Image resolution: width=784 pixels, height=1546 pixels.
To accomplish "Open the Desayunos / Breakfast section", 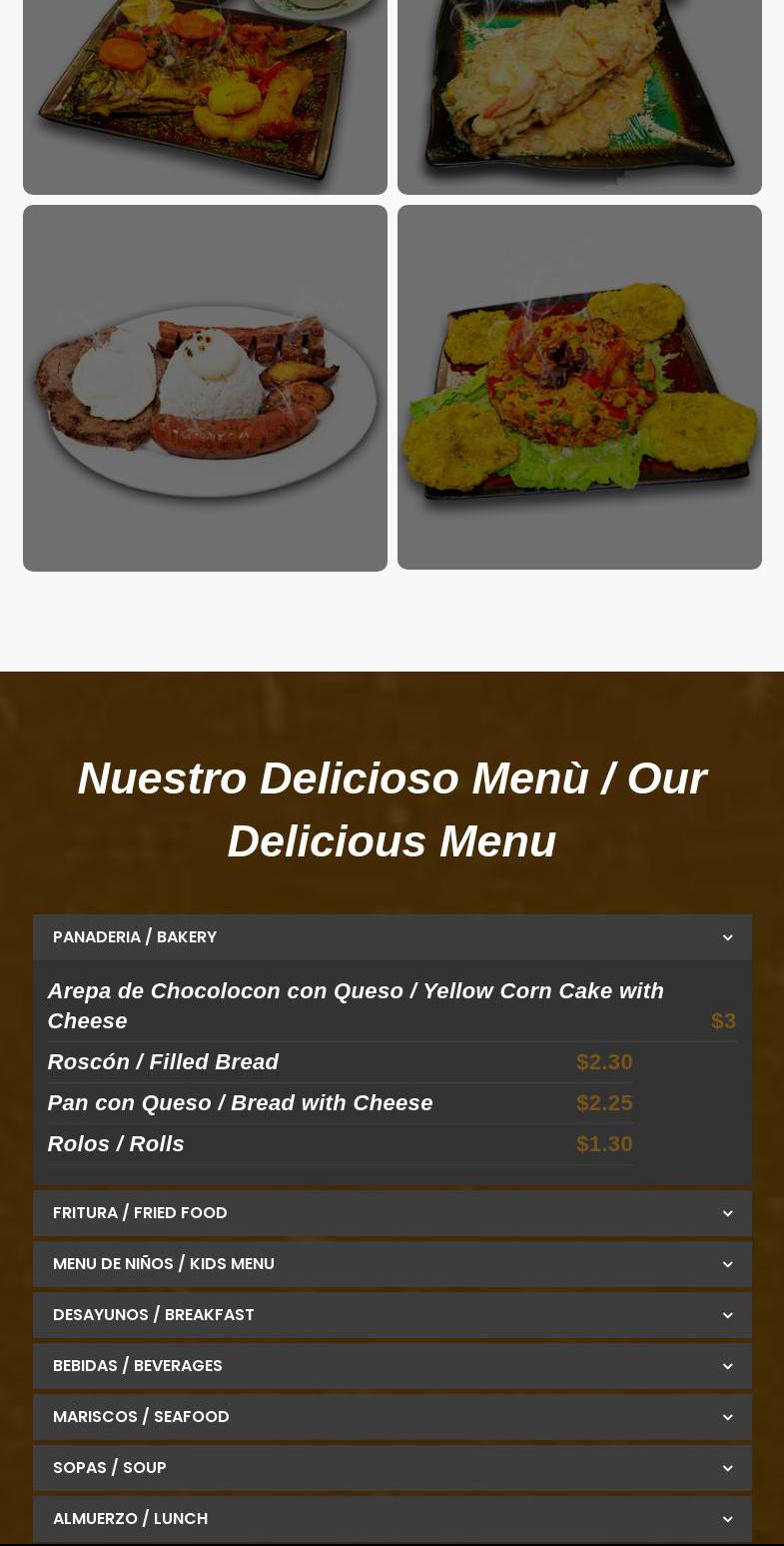I will click(392, 1315).
